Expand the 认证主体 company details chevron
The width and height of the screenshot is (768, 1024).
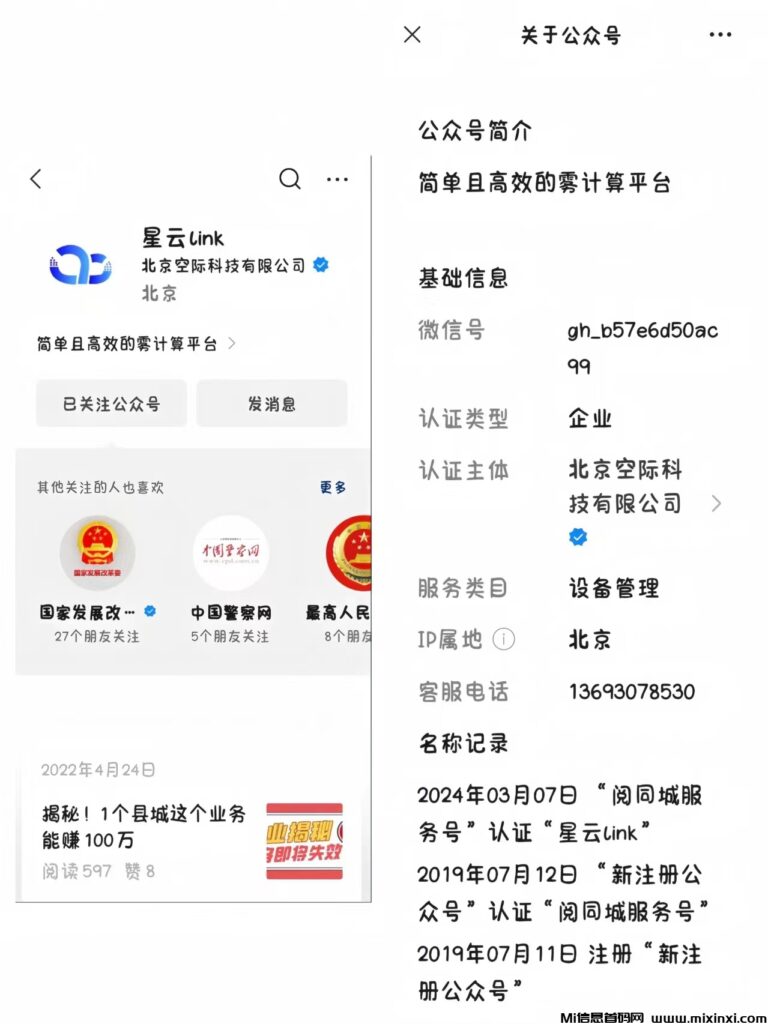click(716, 504)
